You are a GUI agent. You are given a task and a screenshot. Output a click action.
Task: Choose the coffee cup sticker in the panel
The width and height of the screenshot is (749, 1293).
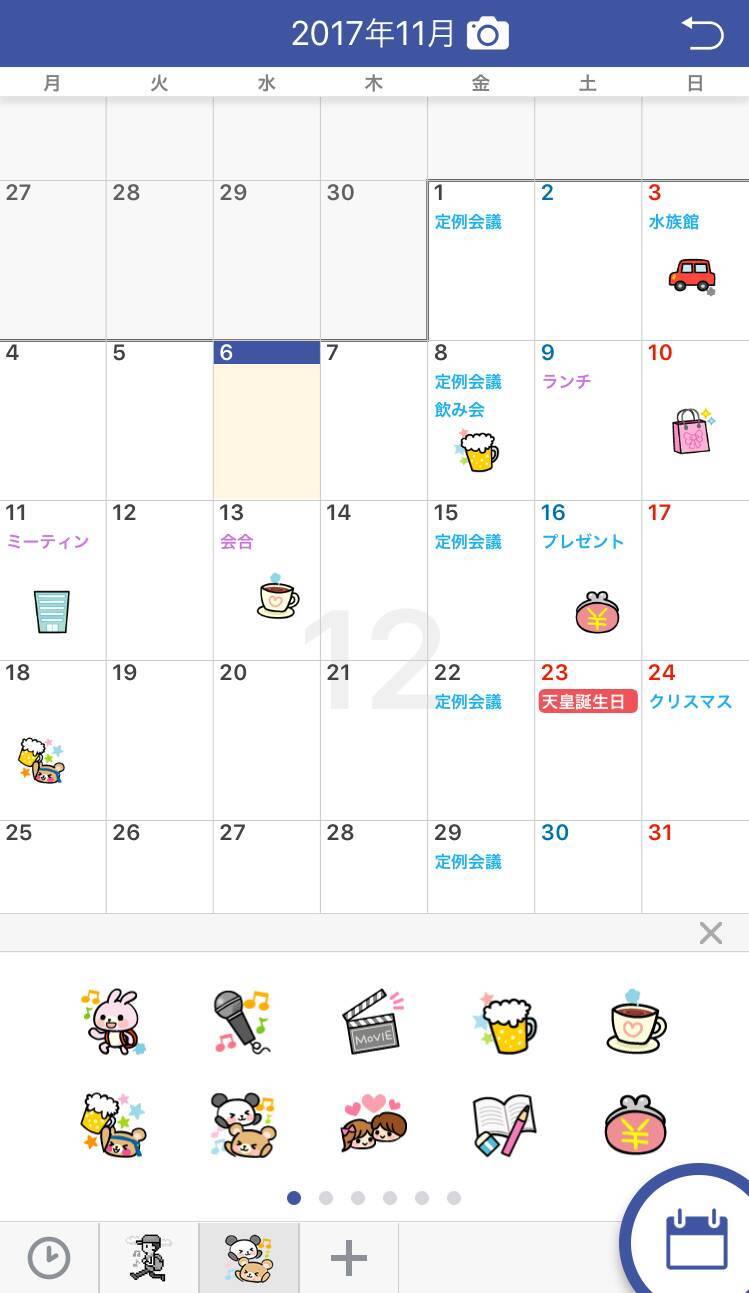[x=636, y=1022]
